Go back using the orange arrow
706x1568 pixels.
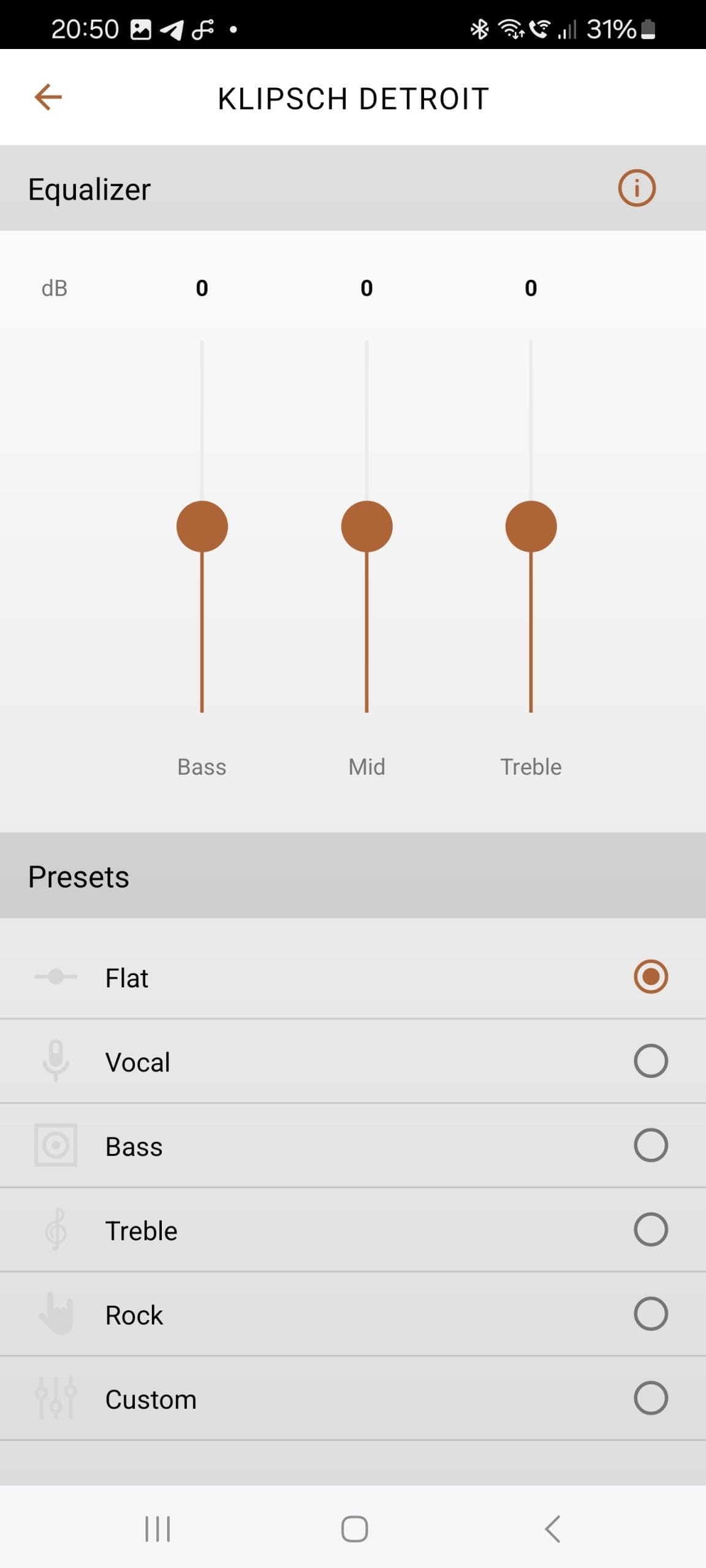48,97
